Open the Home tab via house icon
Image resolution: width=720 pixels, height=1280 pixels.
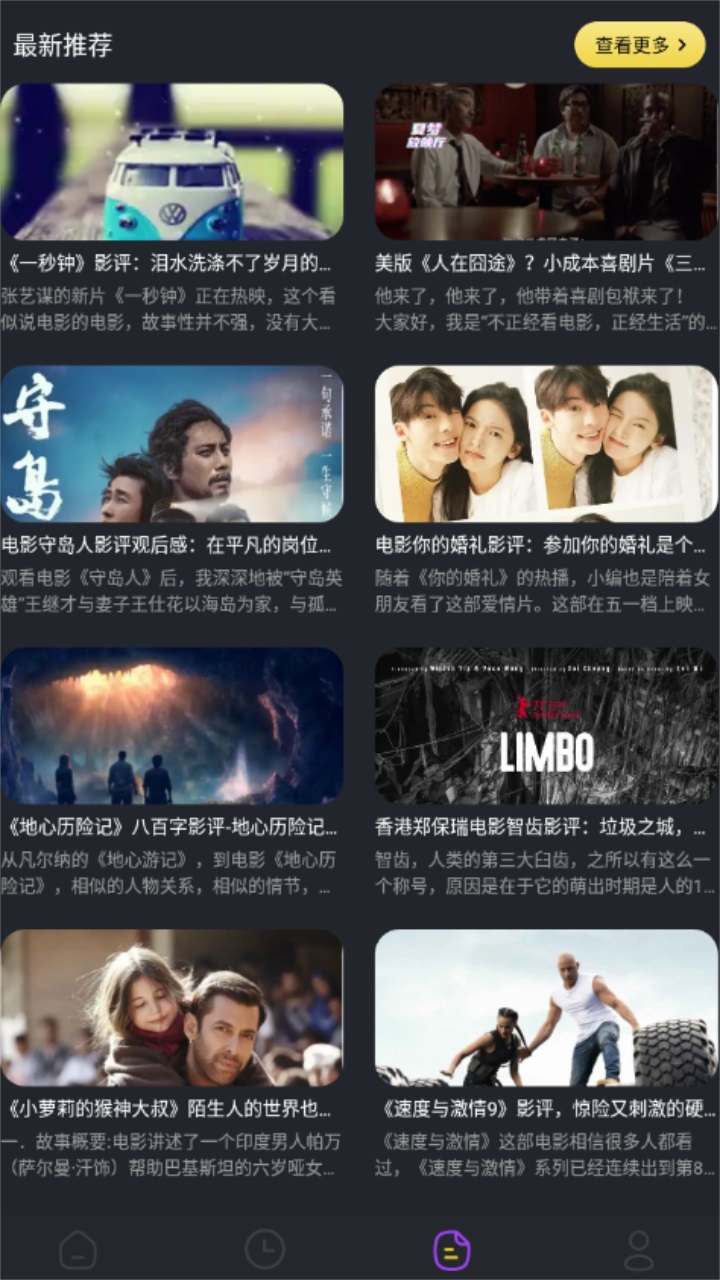tap(78, 1250)
